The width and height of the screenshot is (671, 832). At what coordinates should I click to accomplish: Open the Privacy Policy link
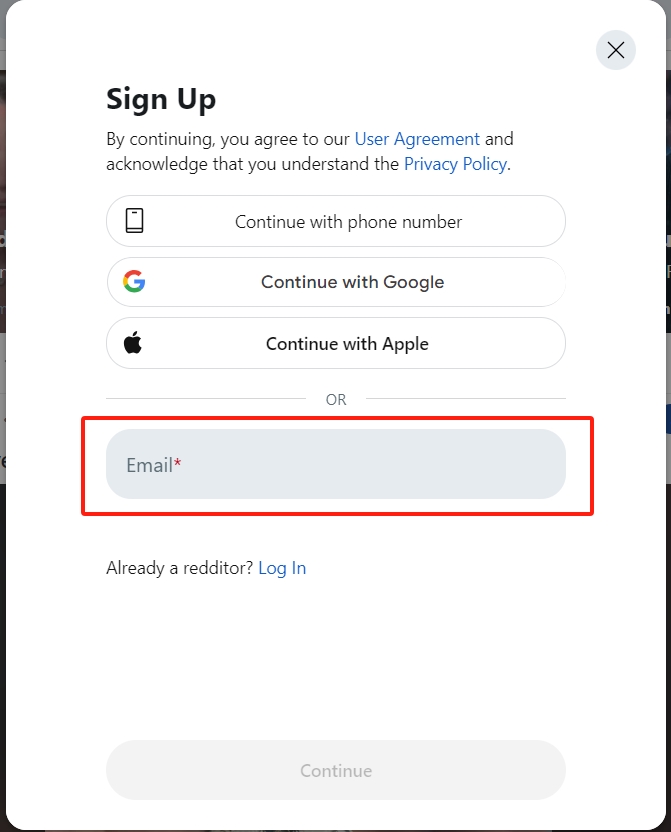[455, 164]
